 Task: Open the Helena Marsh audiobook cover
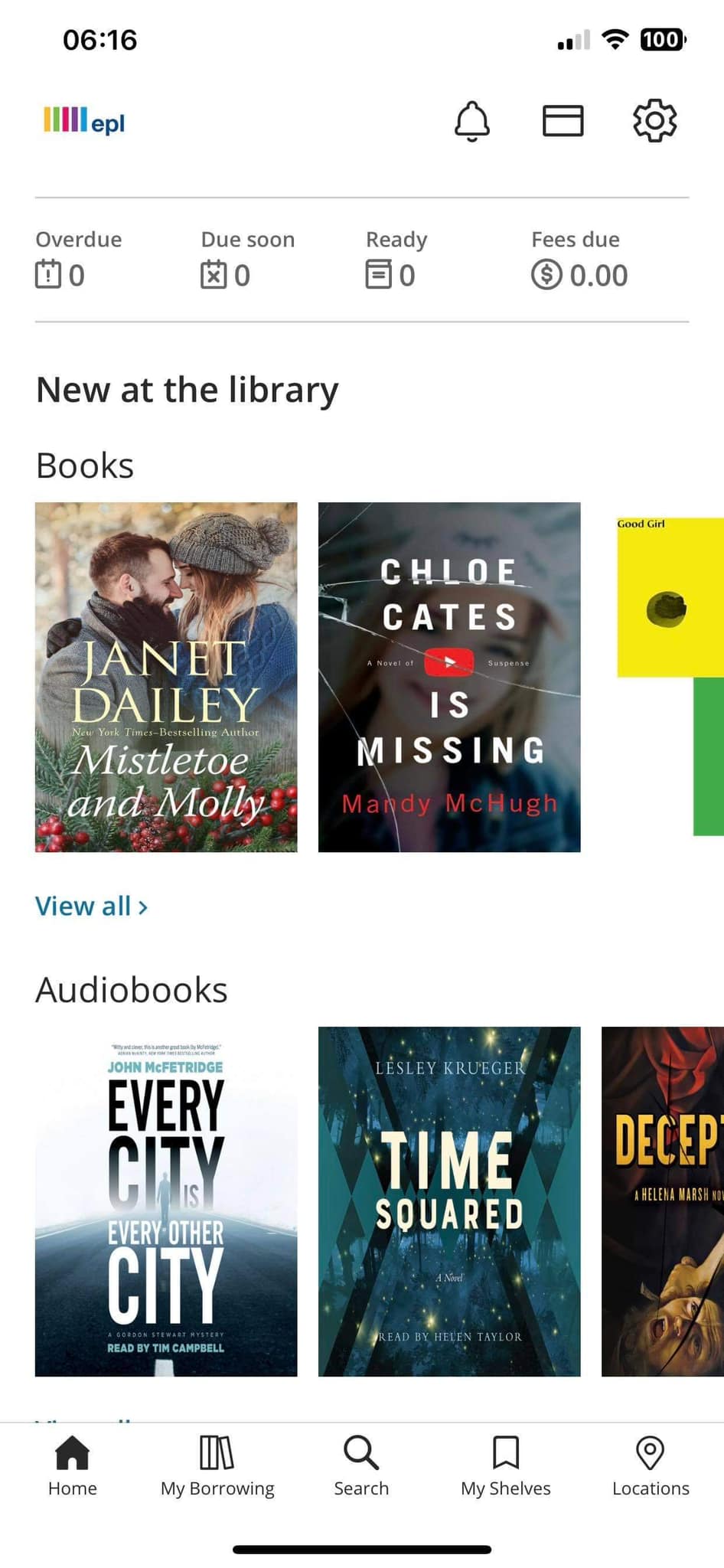click(x=663, y=1201)
